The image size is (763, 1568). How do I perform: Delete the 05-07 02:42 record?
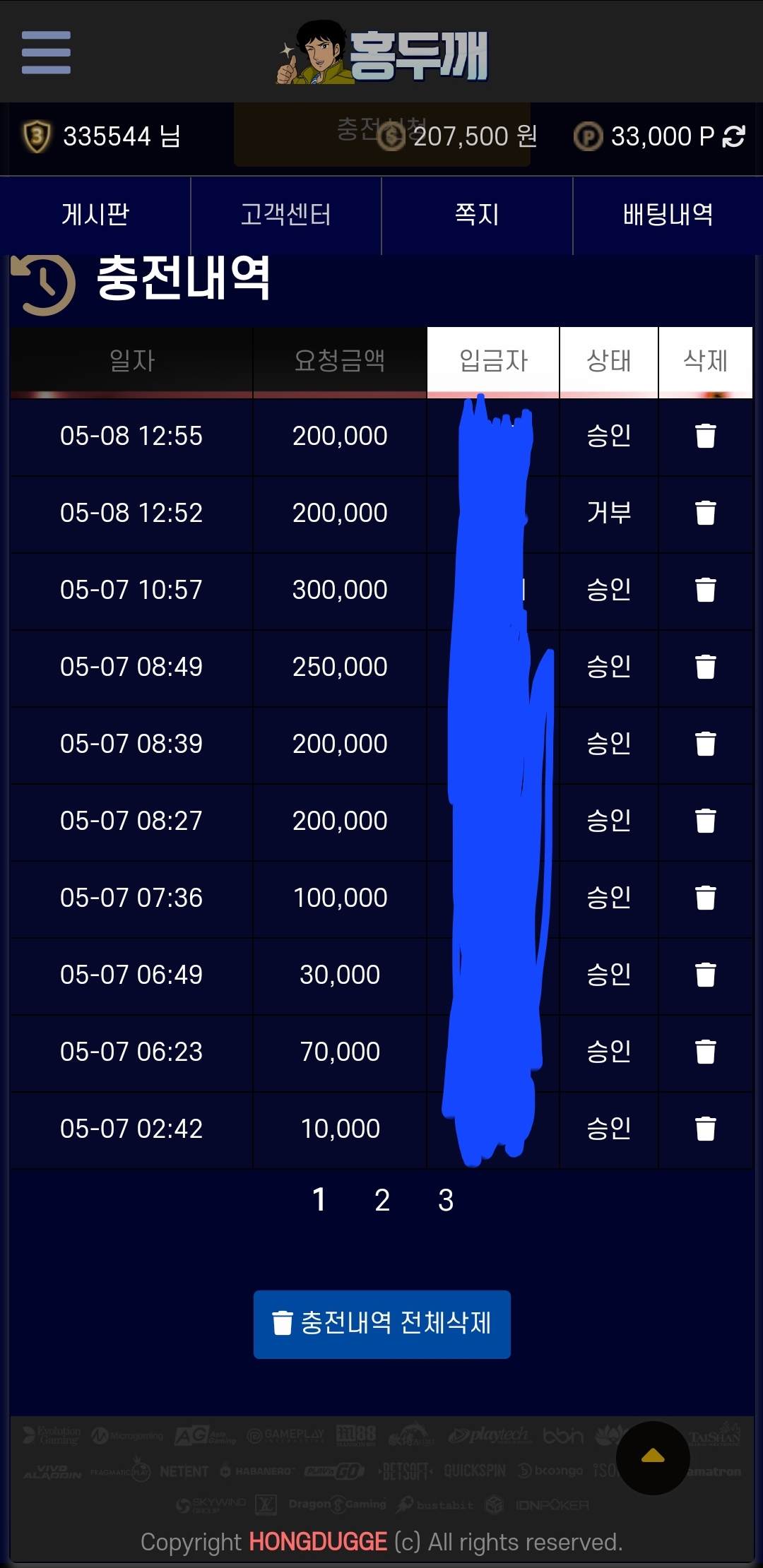point(705,1129)
